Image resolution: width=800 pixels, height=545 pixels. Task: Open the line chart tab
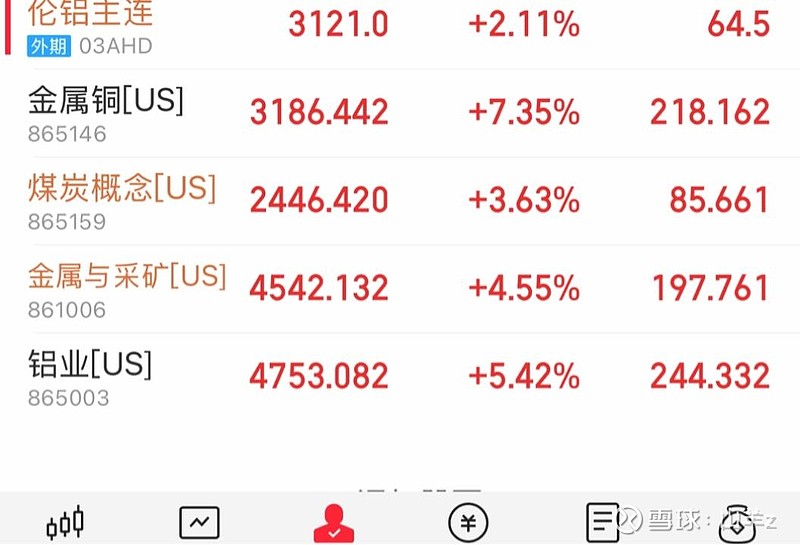coord(199,523)
